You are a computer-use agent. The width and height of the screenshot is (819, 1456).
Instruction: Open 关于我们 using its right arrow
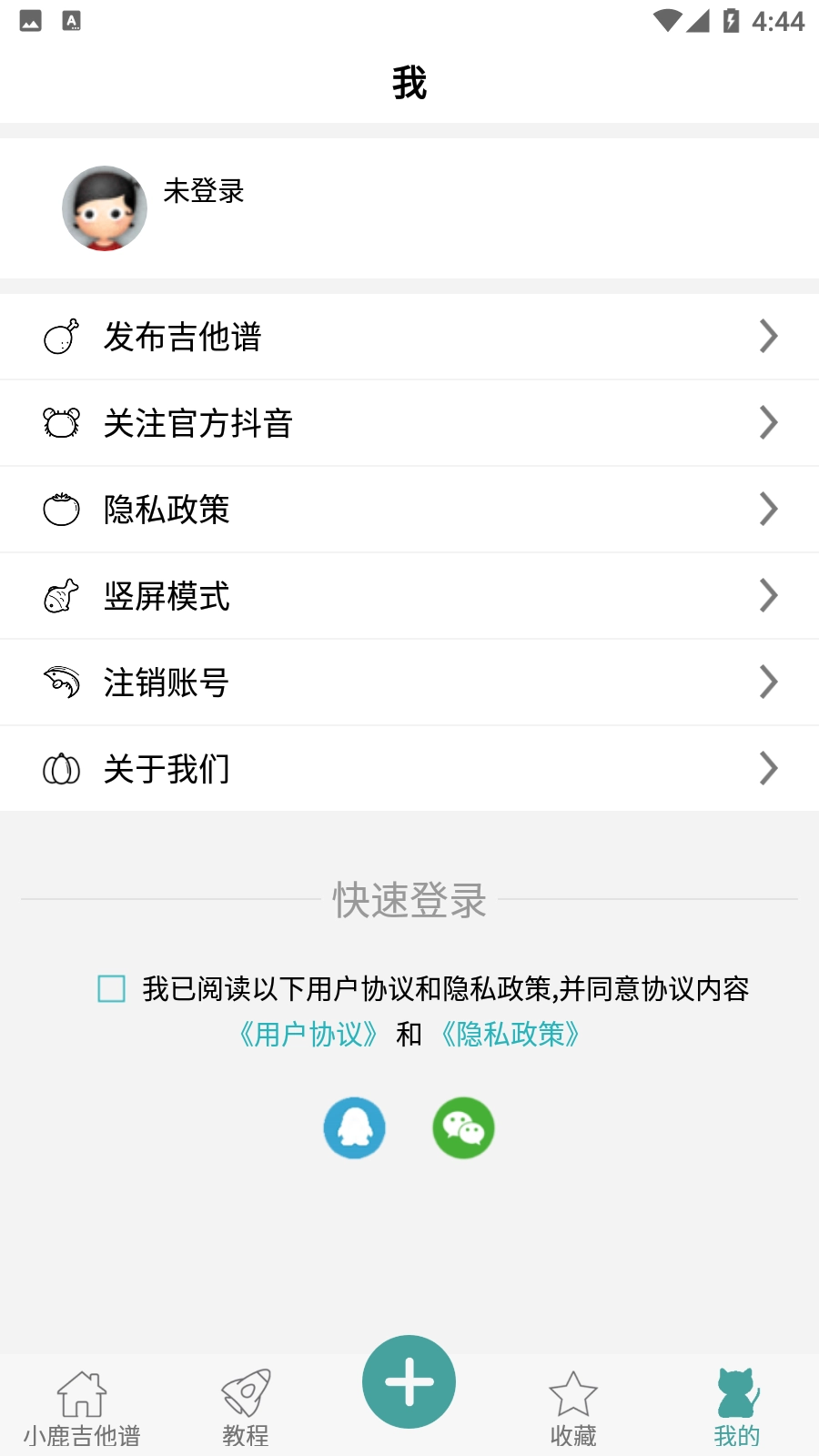770,768
